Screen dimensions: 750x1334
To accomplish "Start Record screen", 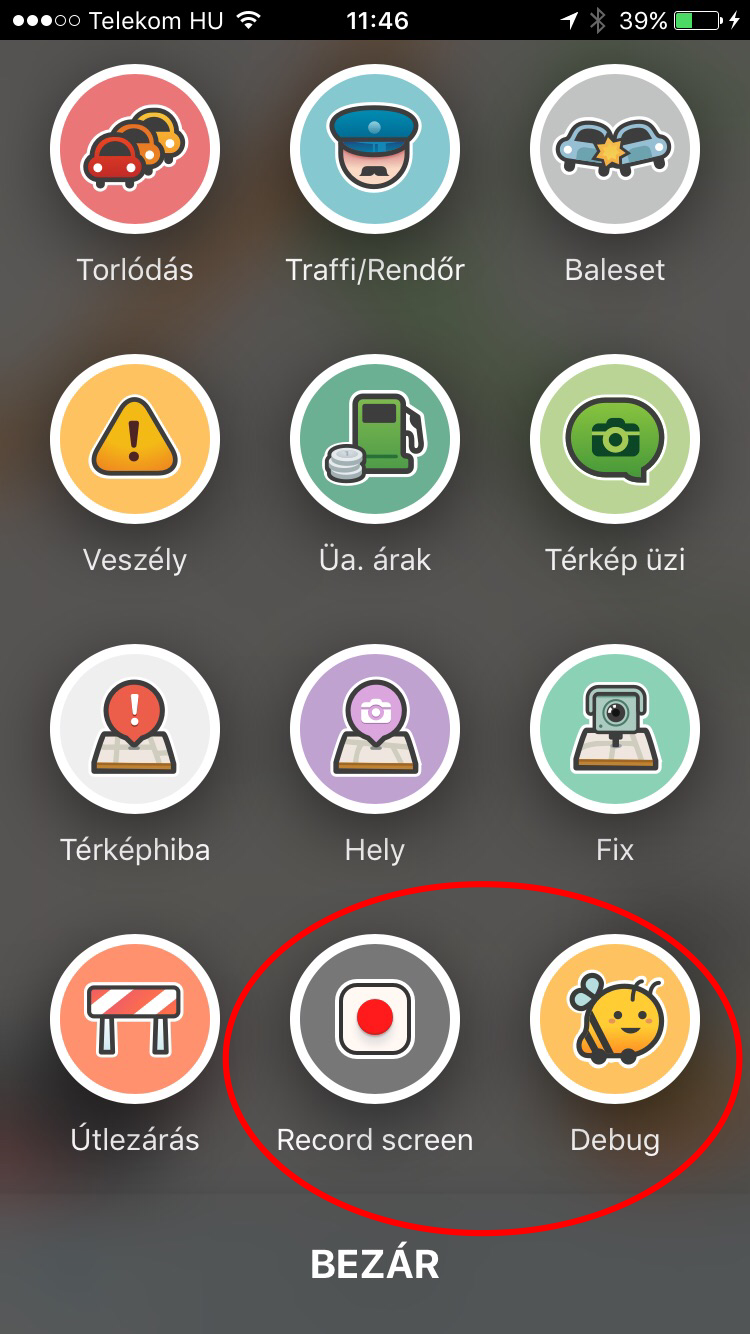I will [375, 1020].
